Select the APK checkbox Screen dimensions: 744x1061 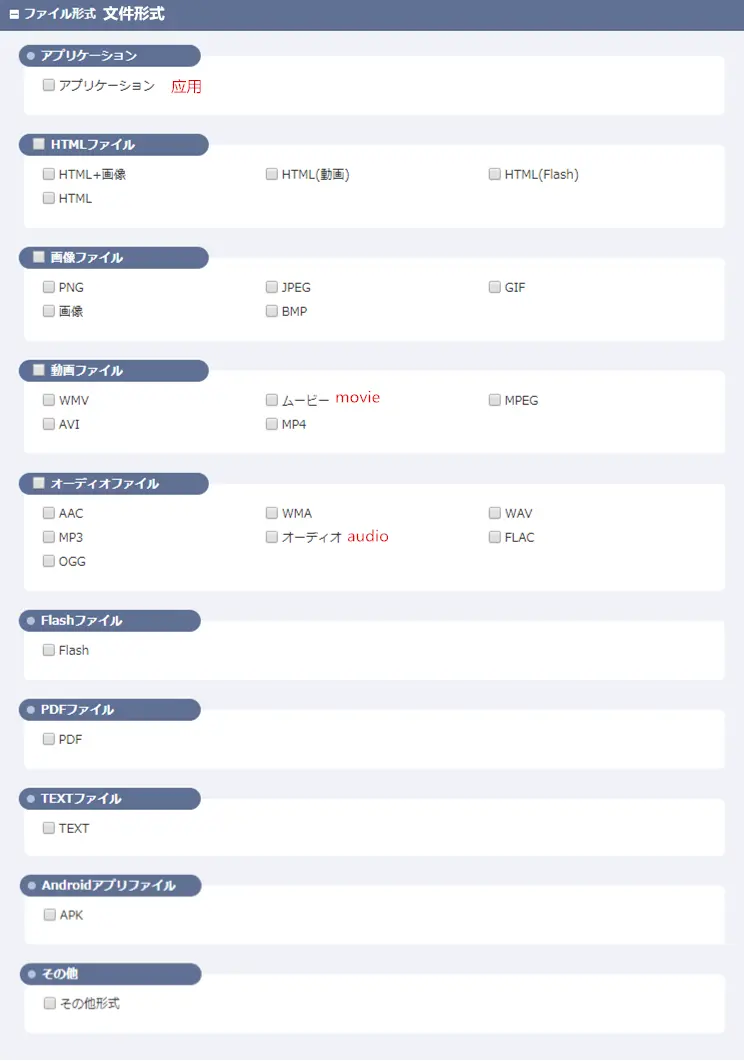point(50,914)
